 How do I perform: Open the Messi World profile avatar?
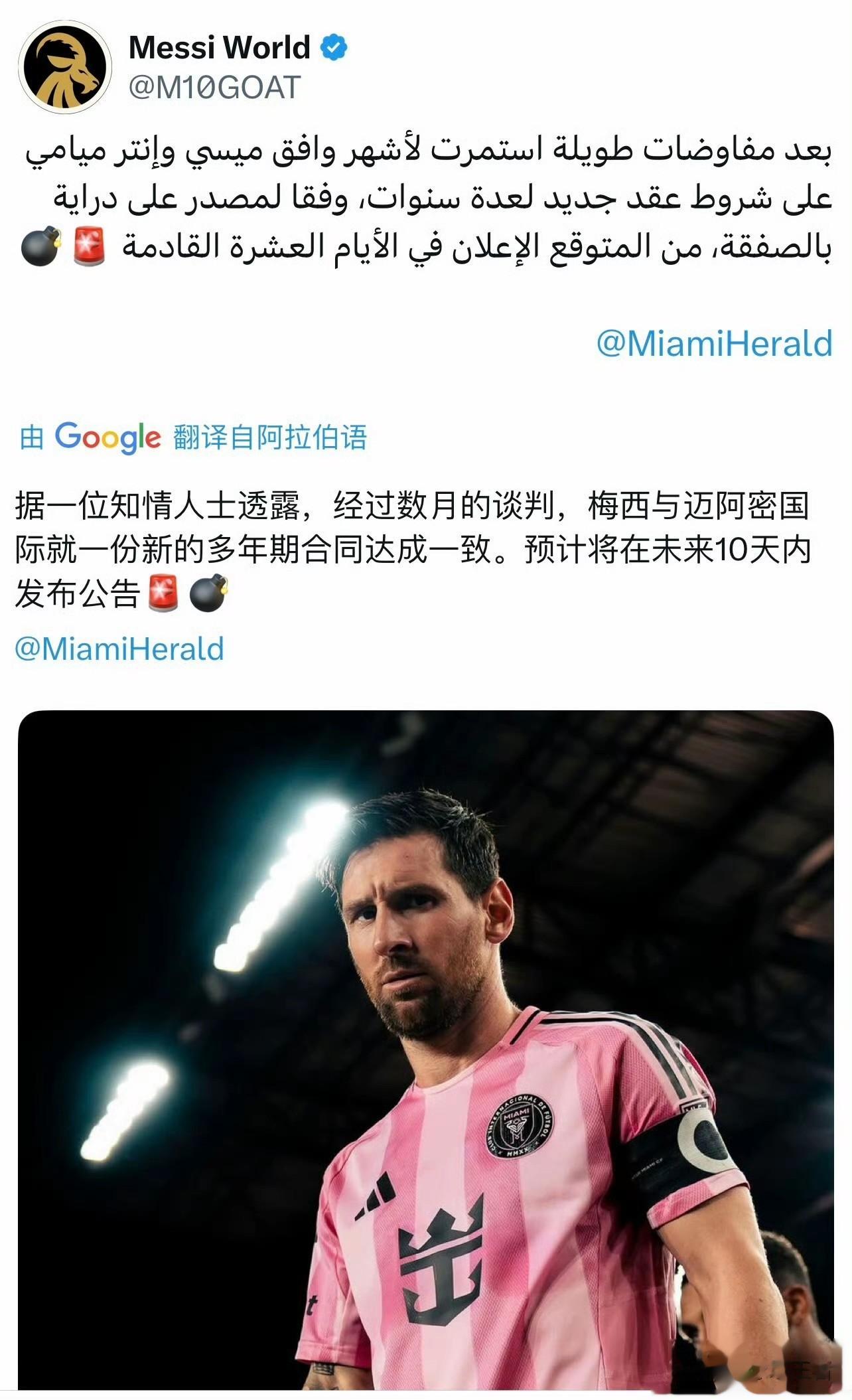click(65, 66)
